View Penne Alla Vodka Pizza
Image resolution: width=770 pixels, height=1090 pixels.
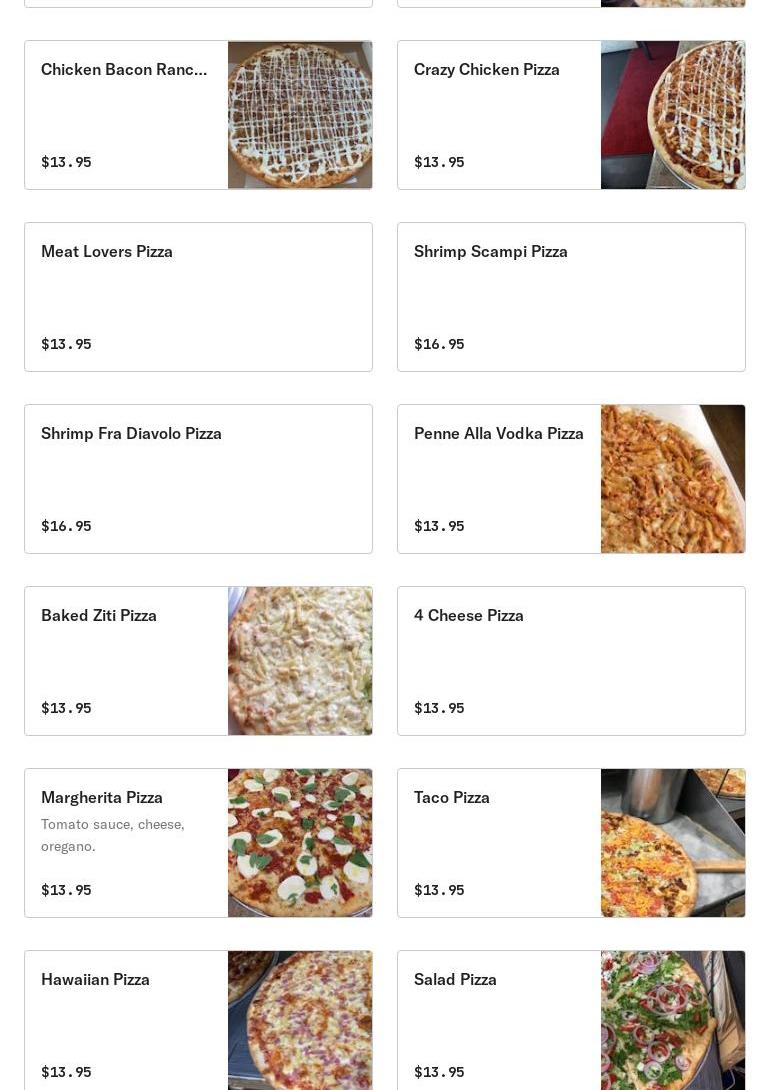571,479
